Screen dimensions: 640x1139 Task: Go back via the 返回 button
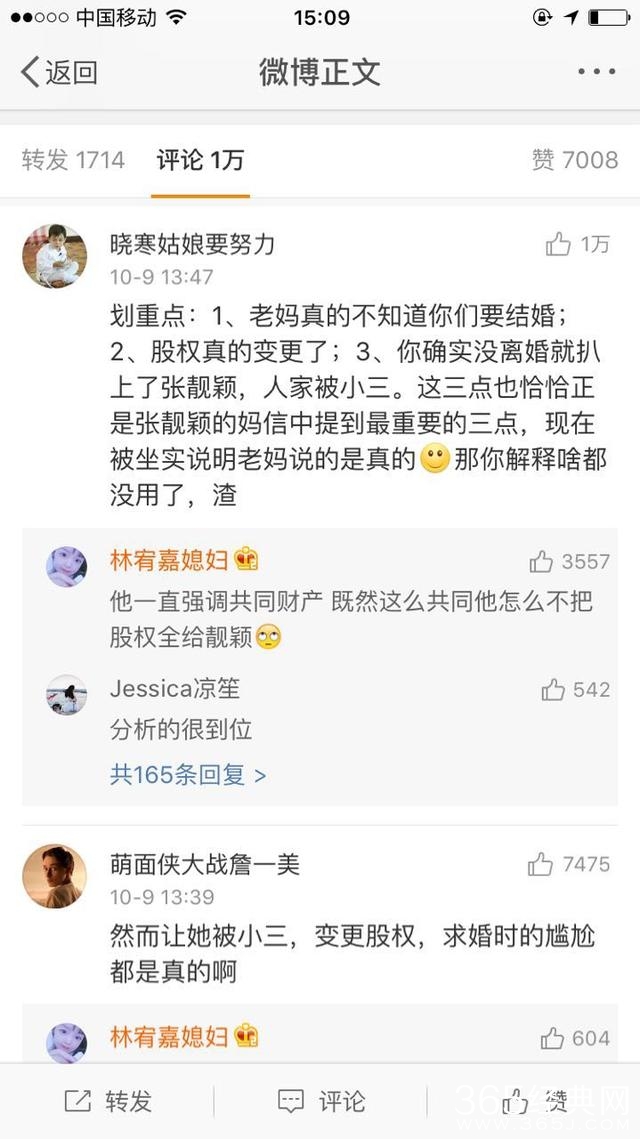point(60,72)
